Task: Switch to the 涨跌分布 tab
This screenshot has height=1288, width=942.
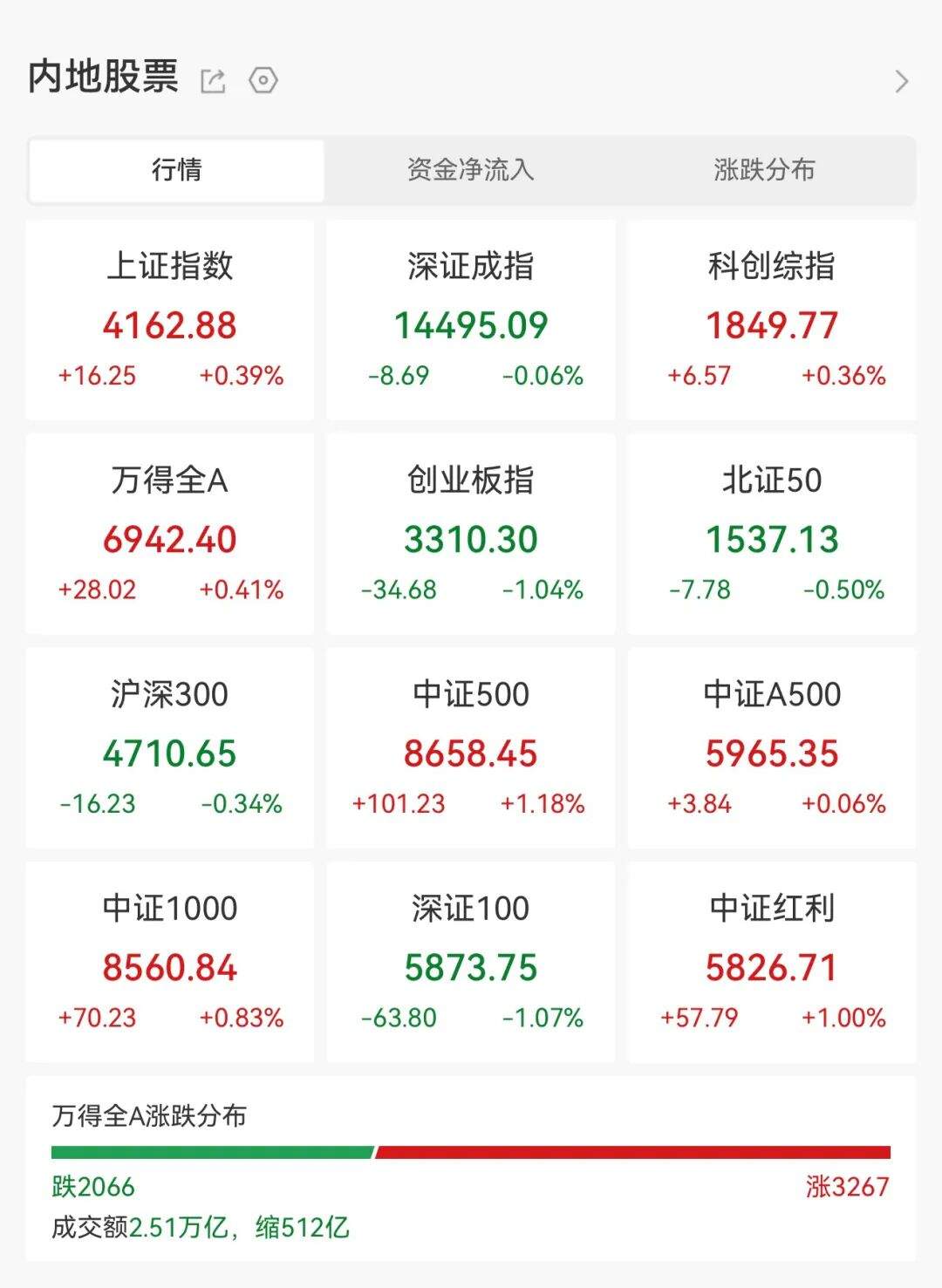Action: point(765,171)
